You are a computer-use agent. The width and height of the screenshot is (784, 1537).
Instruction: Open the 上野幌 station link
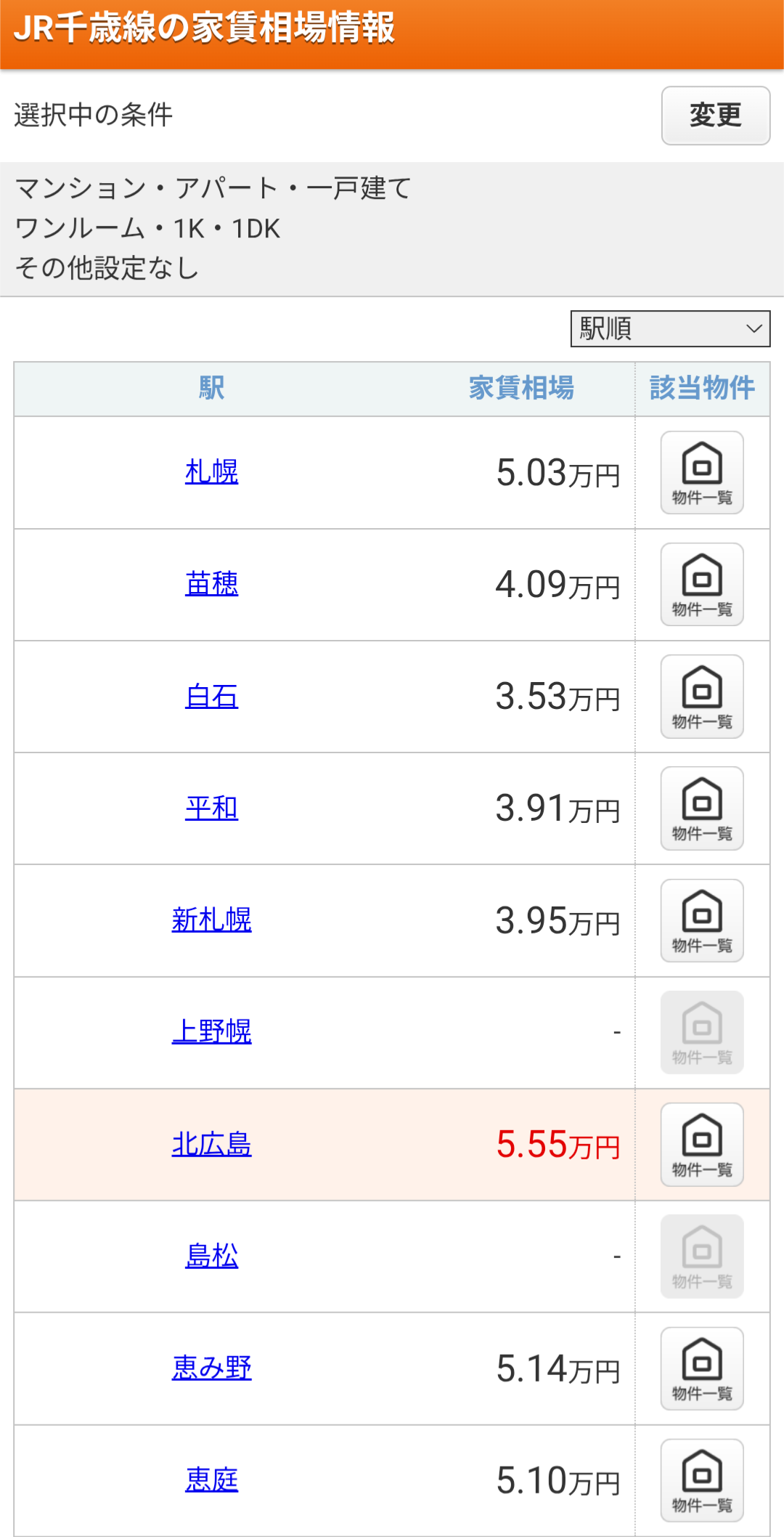(x=211, y=1032)
